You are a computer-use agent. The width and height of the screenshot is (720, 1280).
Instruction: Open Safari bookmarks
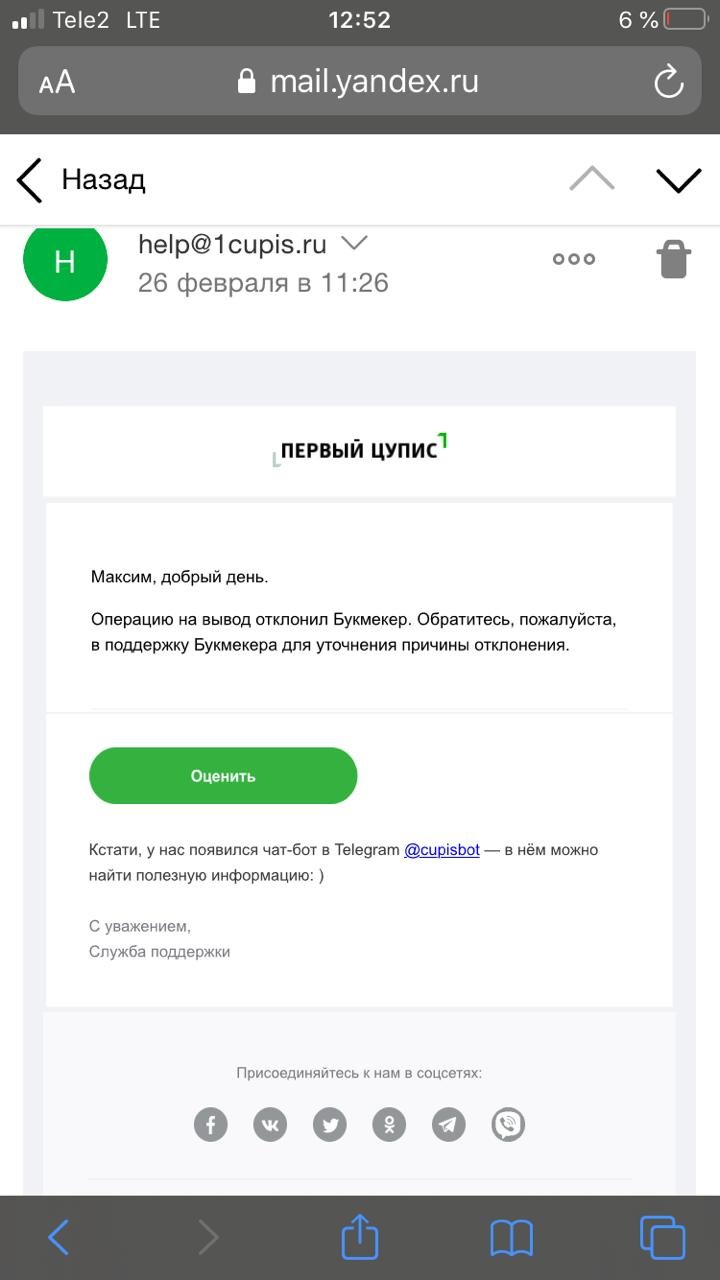pyautogui.click(x=511, y=1238)
